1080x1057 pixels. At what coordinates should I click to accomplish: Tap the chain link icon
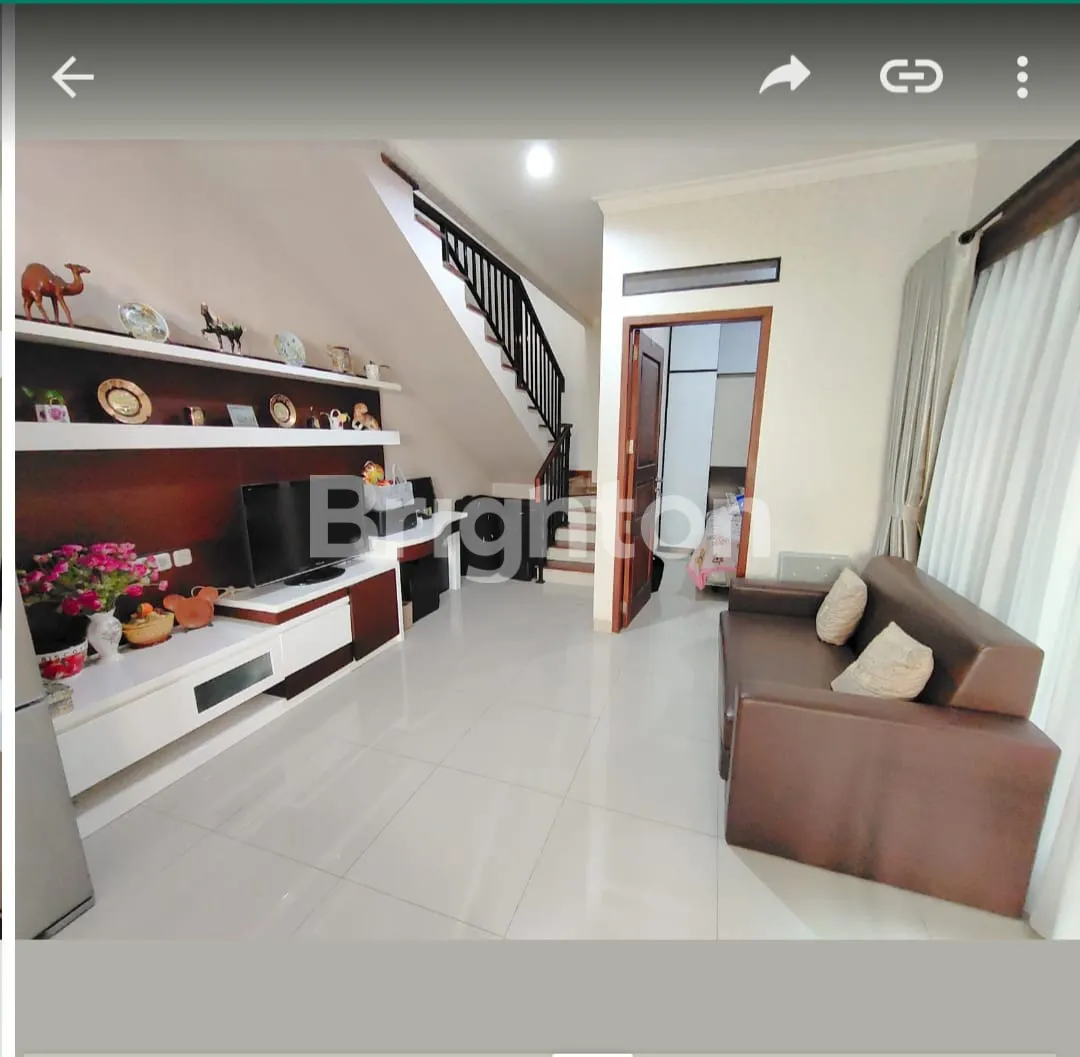coord(911,77)
